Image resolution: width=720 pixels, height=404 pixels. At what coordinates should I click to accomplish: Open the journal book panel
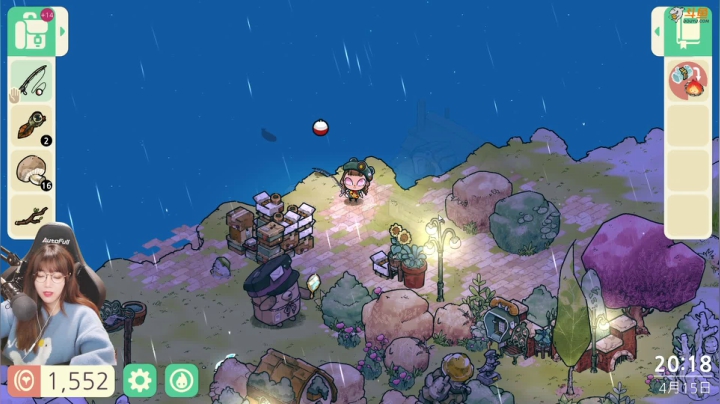[x=689, y=31]
